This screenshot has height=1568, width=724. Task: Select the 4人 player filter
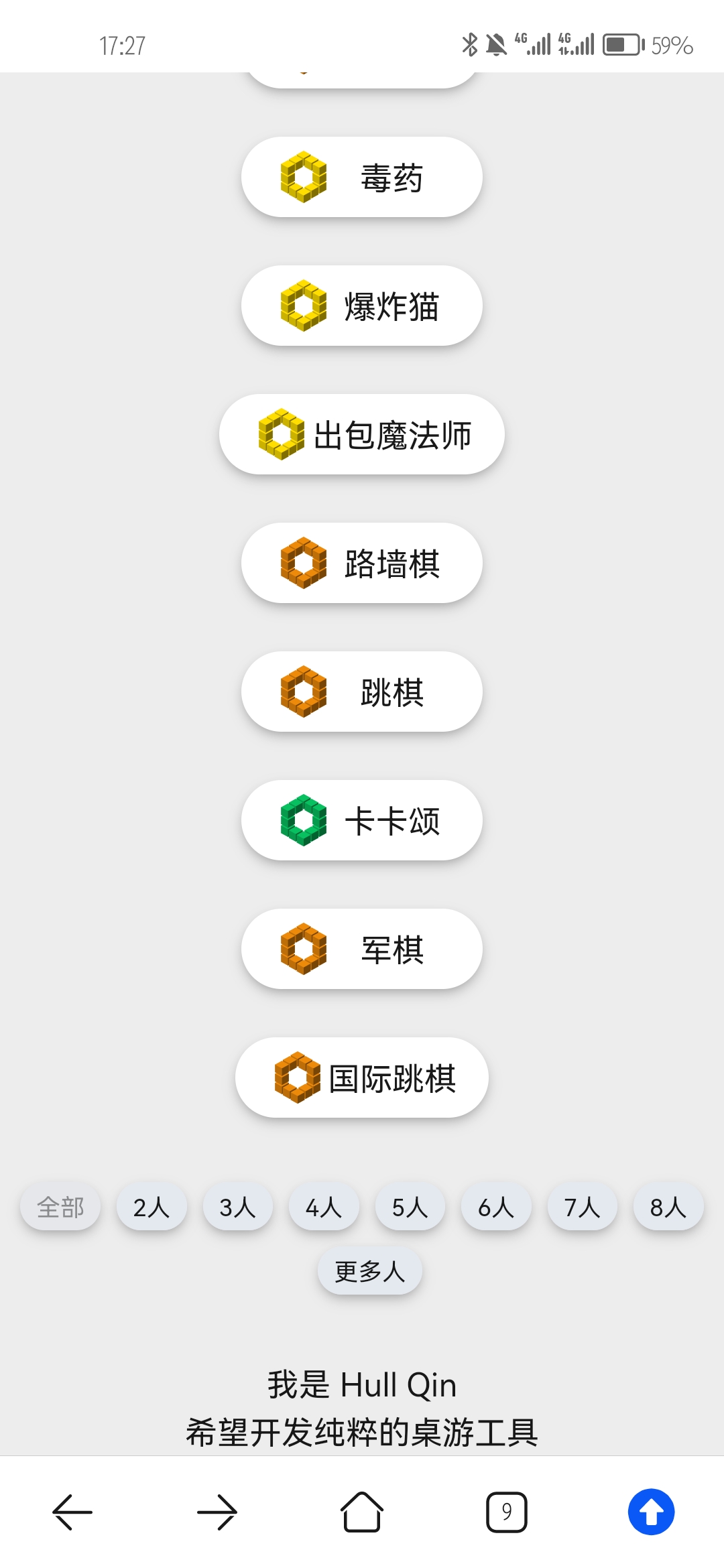coord(324,1207)
